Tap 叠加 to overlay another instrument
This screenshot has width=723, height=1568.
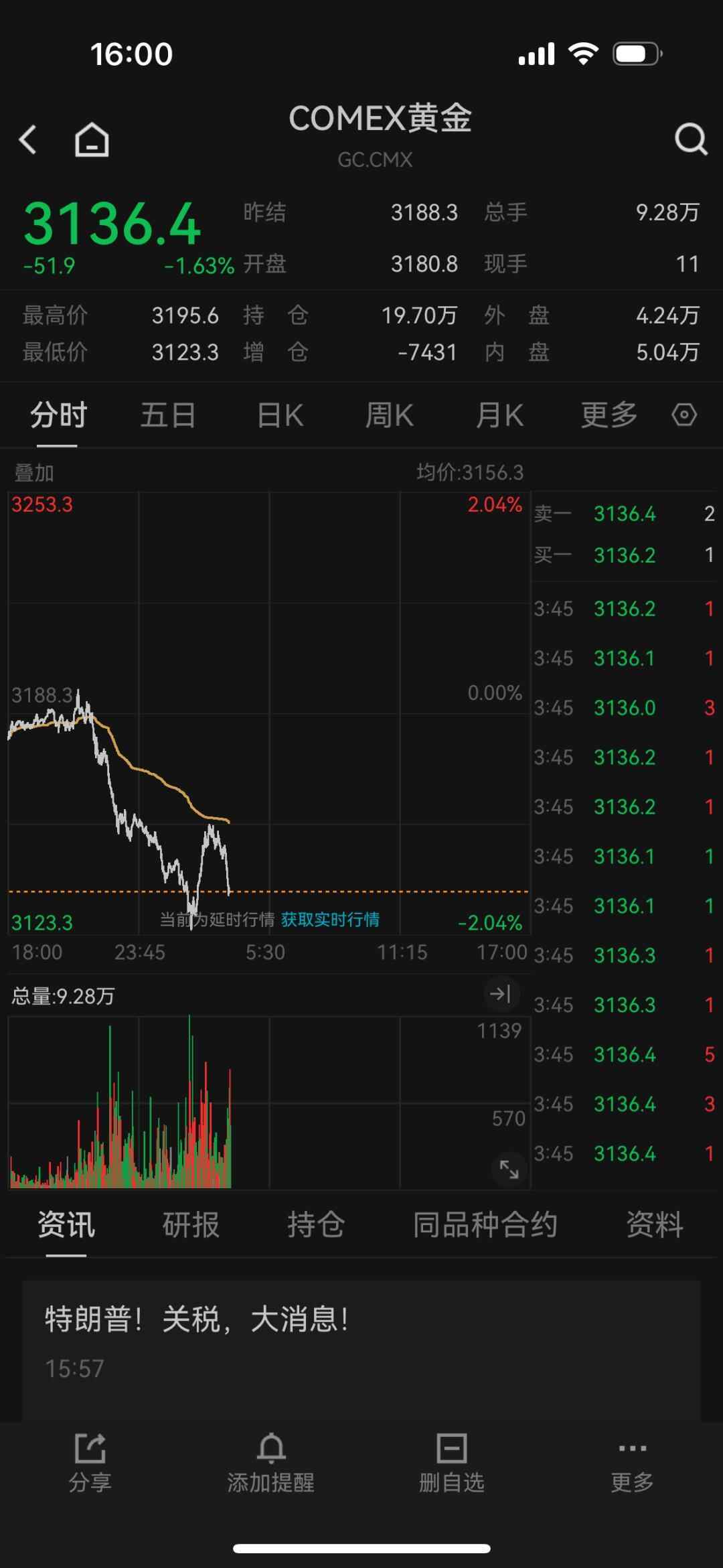[x=34, y=473]
